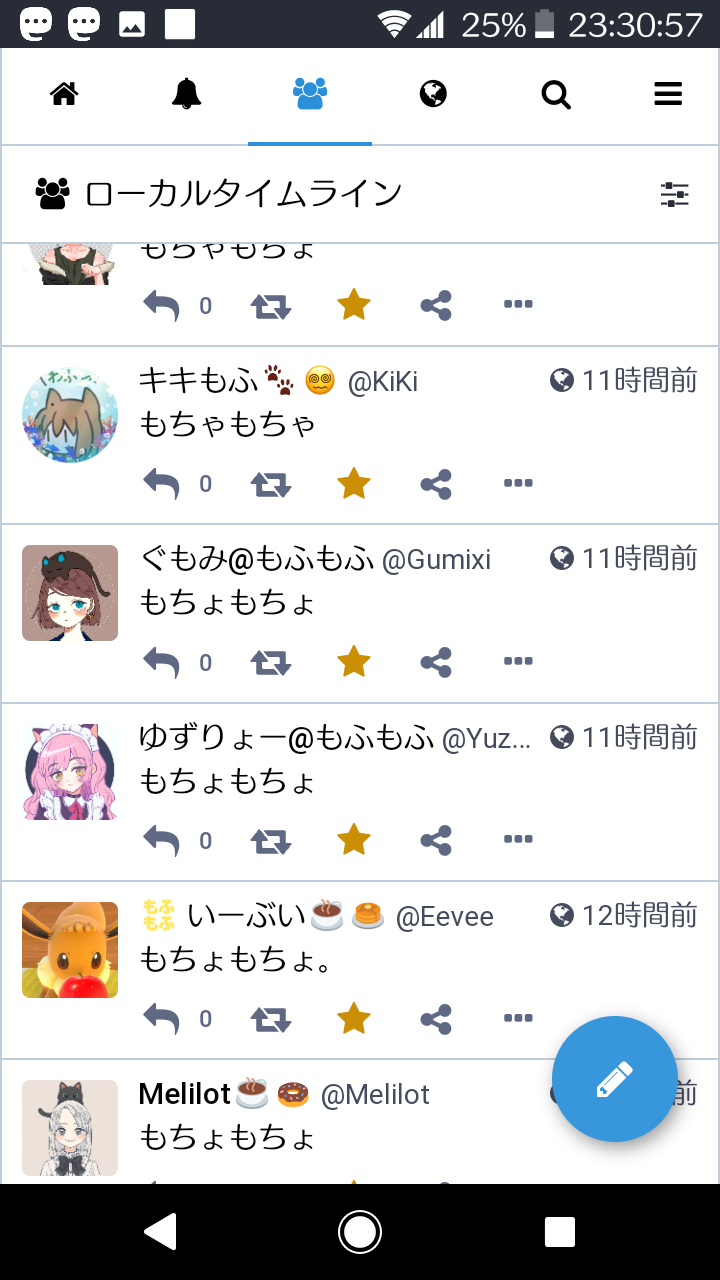Reply to the post by @Eevee
720x1280 pixels.
click(x=162, y=1019)
